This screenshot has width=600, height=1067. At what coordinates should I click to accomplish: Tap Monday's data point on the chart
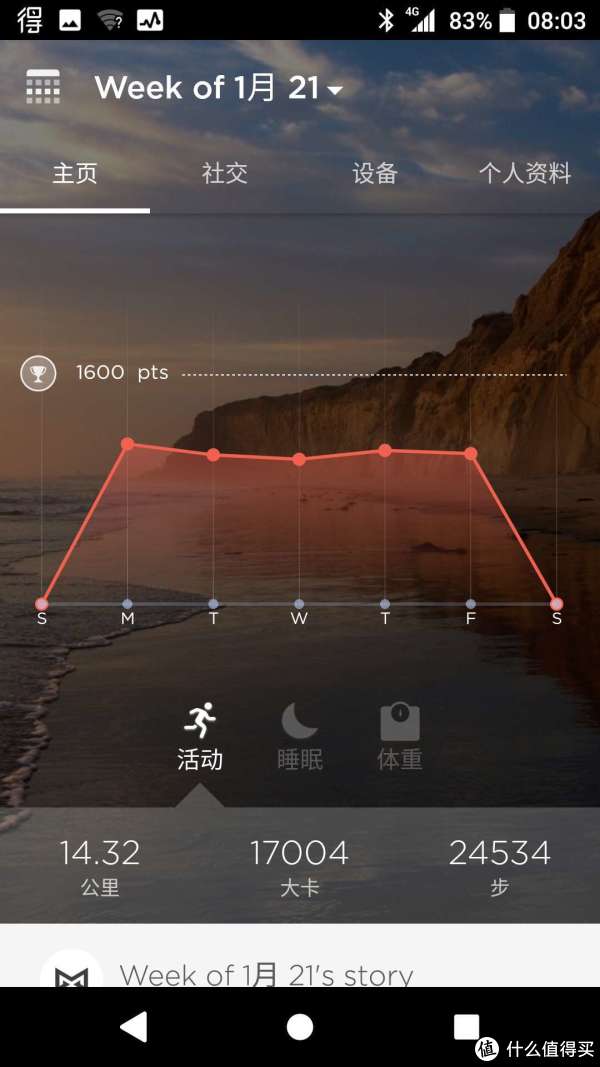pyautogui.click(x=127, y=443)
